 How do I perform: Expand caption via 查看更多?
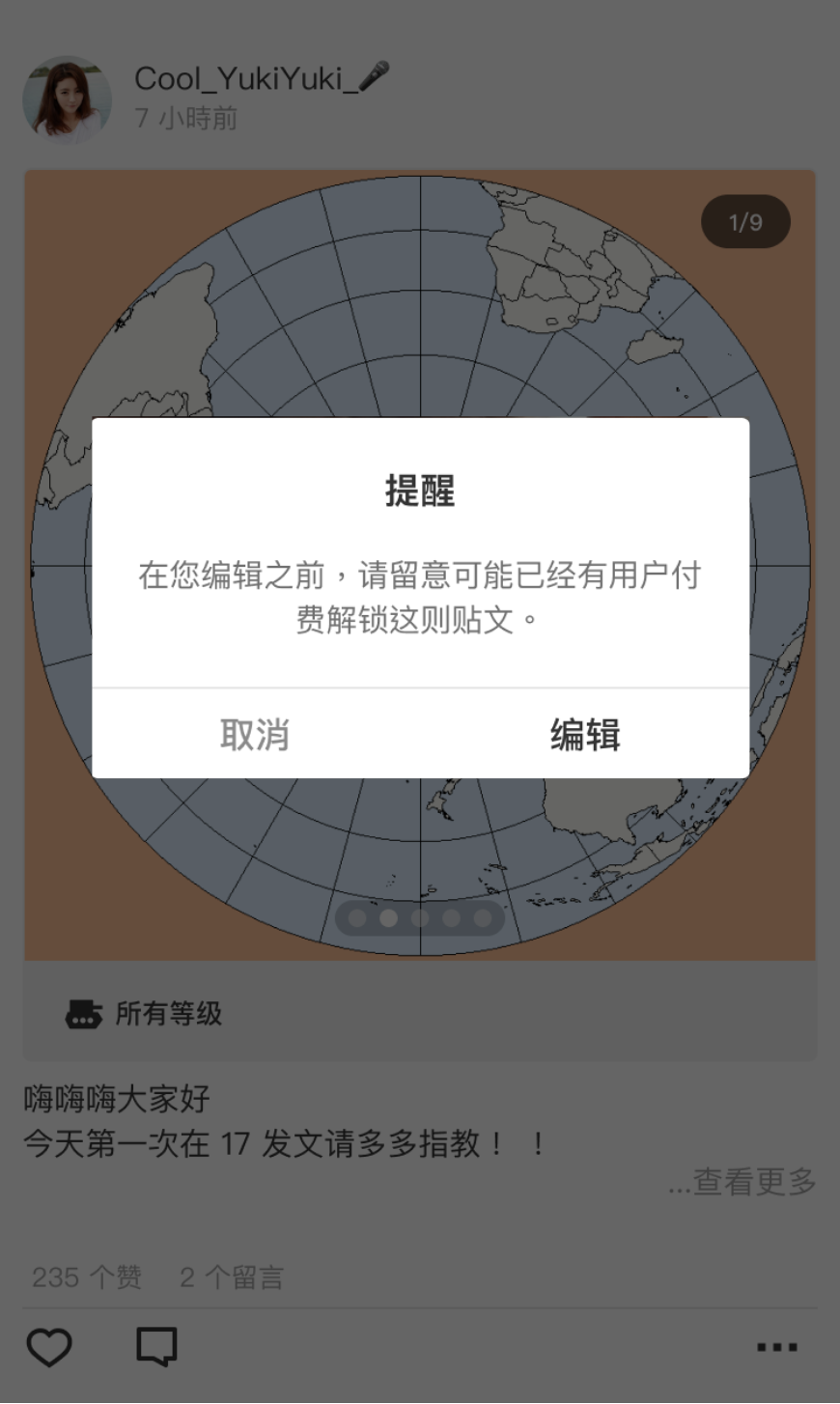[x=743, y=1181]
